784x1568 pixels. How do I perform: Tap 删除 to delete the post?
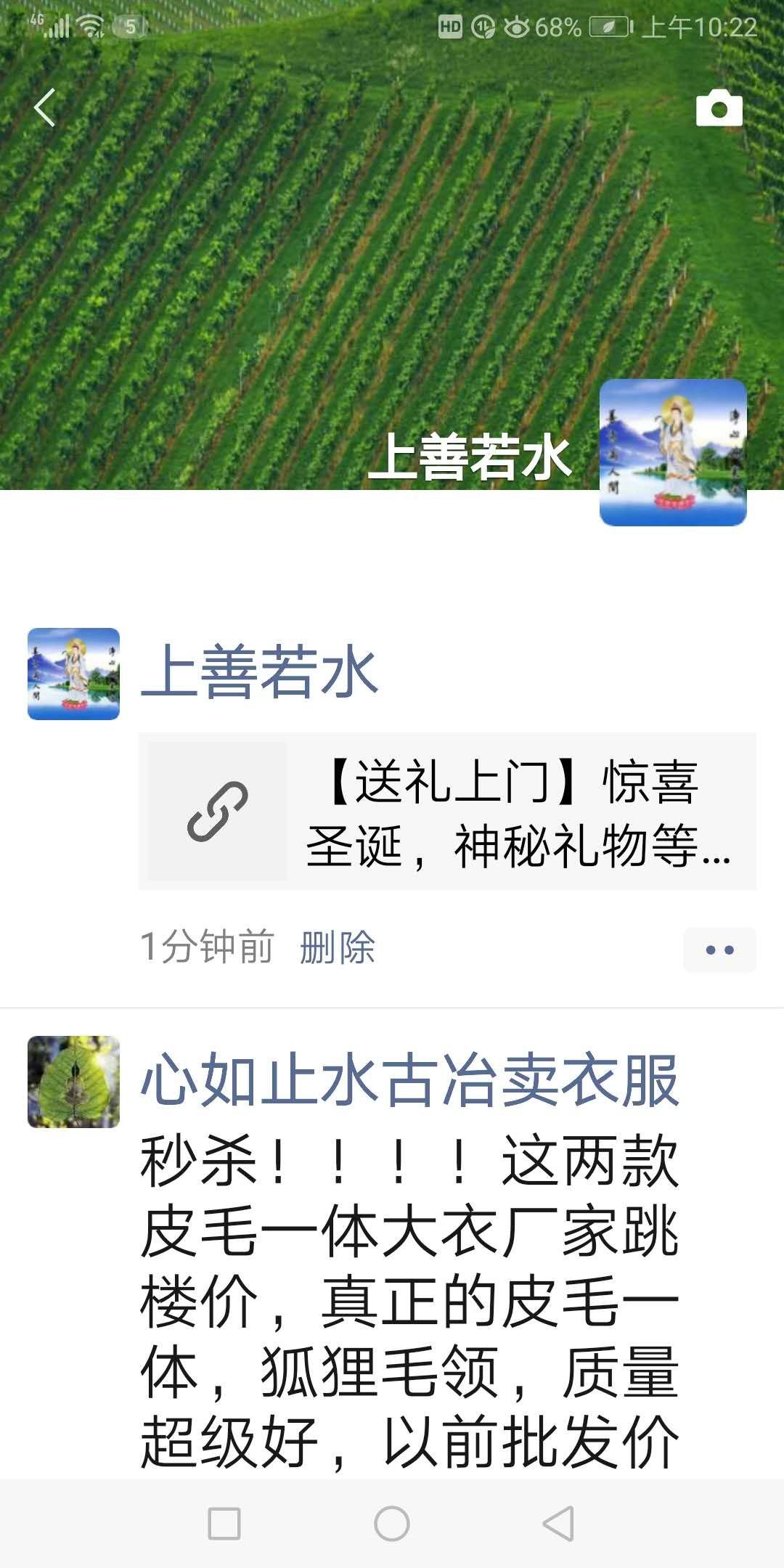(x=338, y=947)
